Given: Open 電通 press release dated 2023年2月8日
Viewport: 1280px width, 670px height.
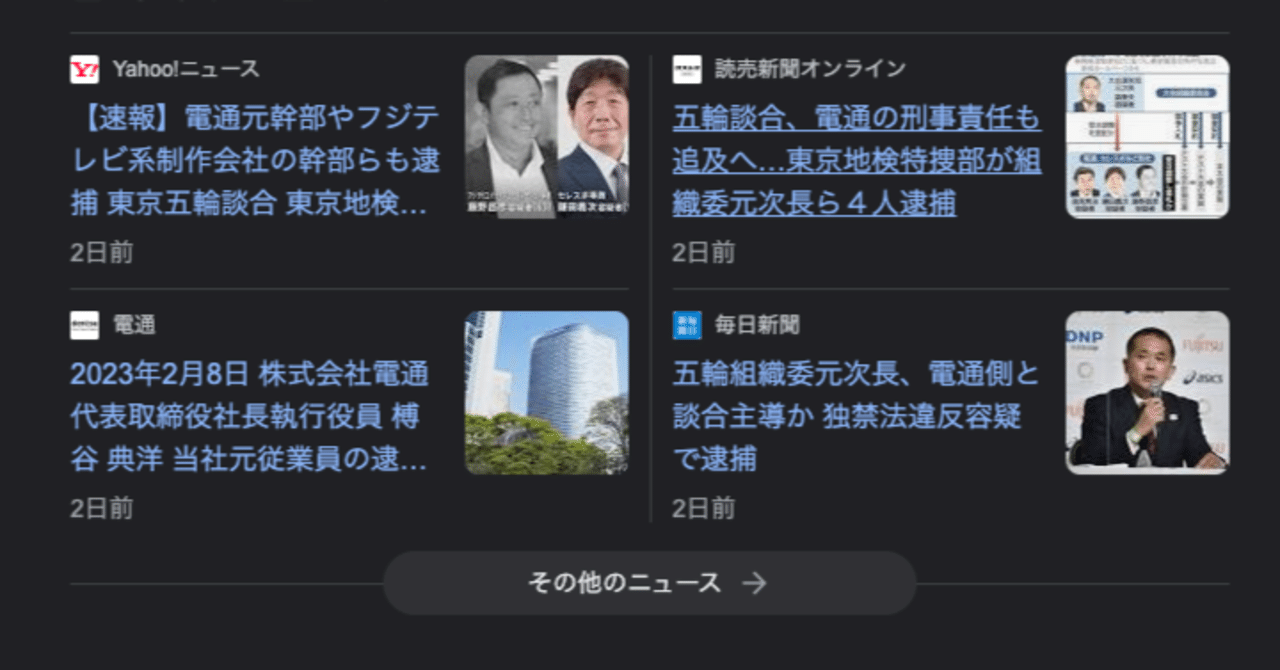Looking at the screenshot, I should point(250,417).
